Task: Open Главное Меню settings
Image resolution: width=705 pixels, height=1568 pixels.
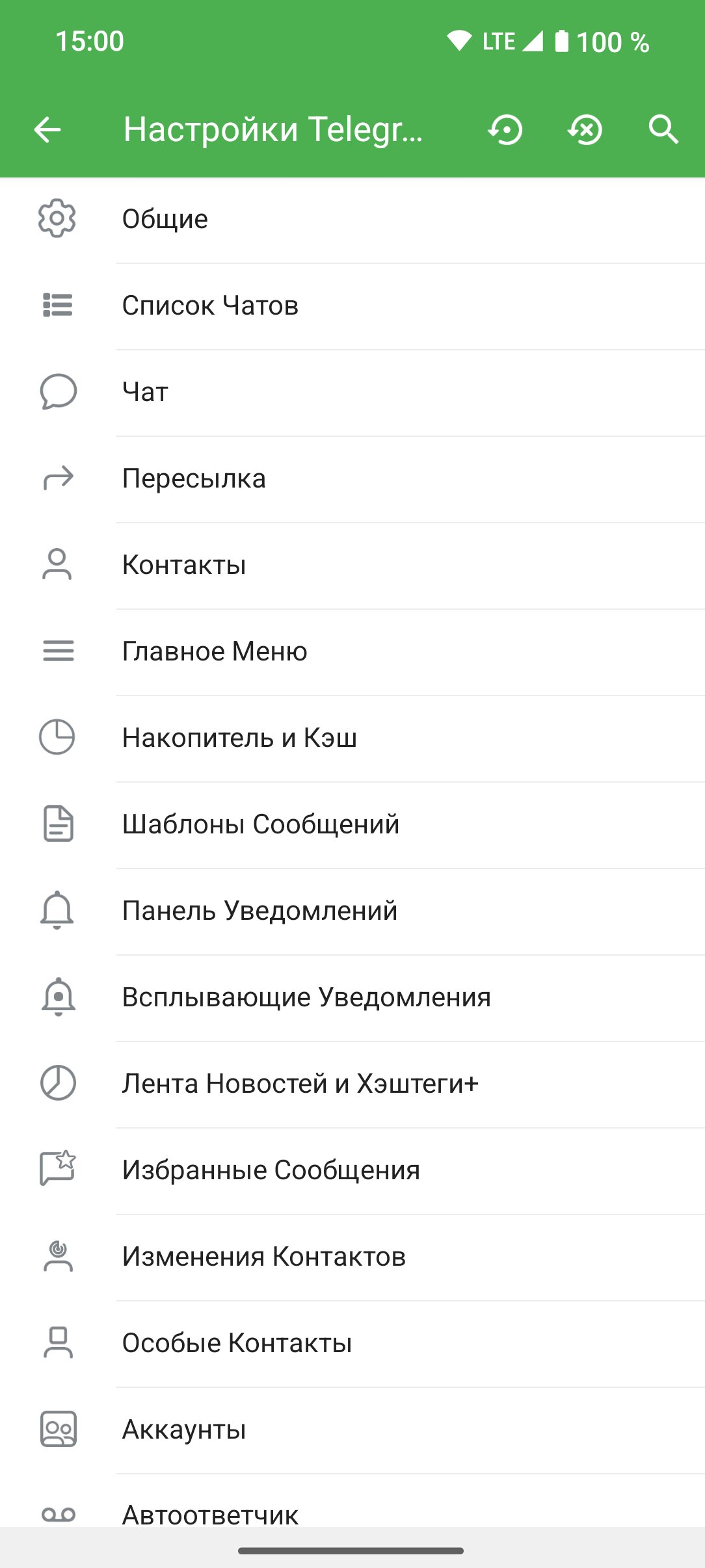Action: point(352,652)
